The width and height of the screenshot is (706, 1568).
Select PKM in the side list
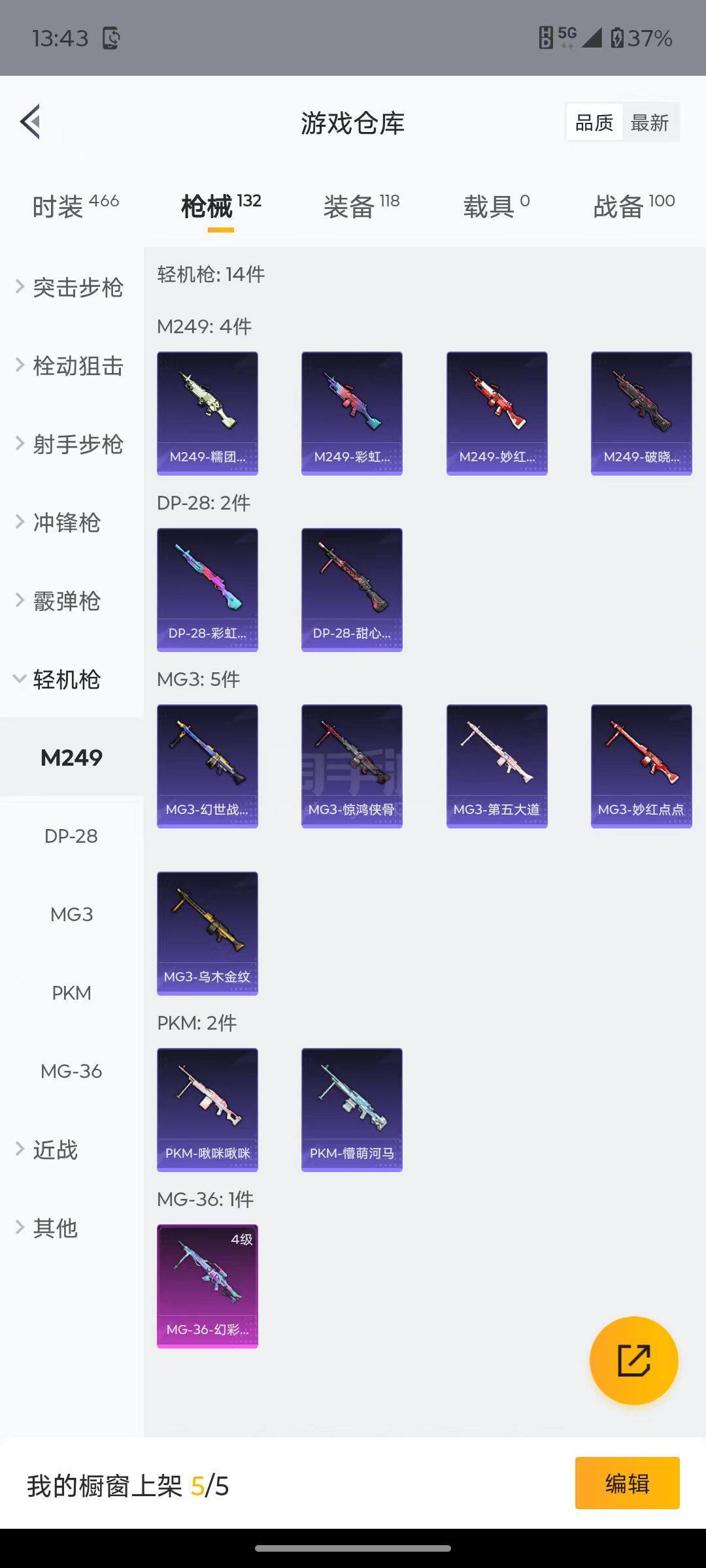71,993
